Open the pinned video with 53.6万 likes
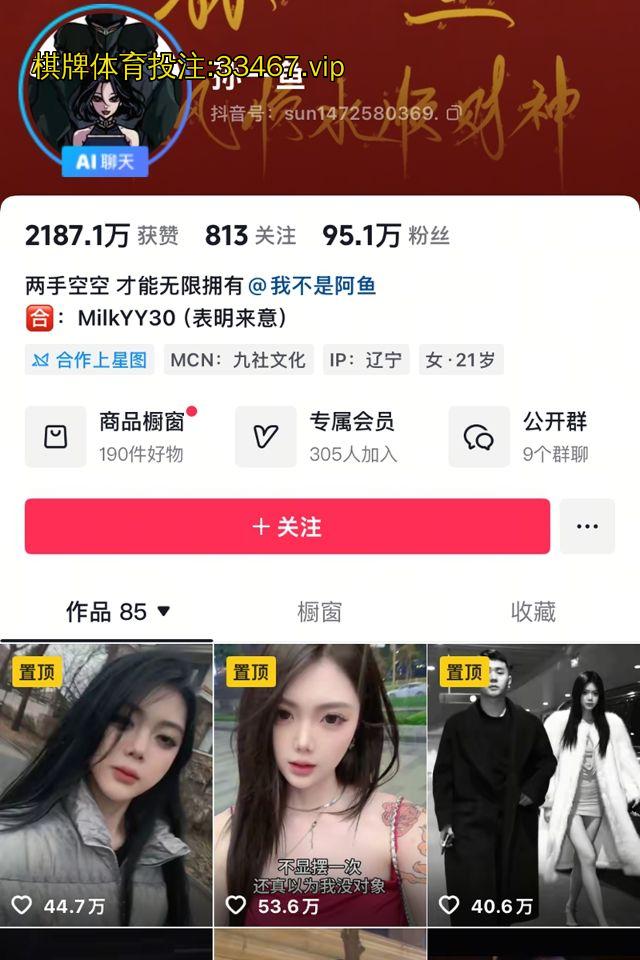Image resolution: width=640 pixels, height=960 pixels. click(x=319, y=785)
